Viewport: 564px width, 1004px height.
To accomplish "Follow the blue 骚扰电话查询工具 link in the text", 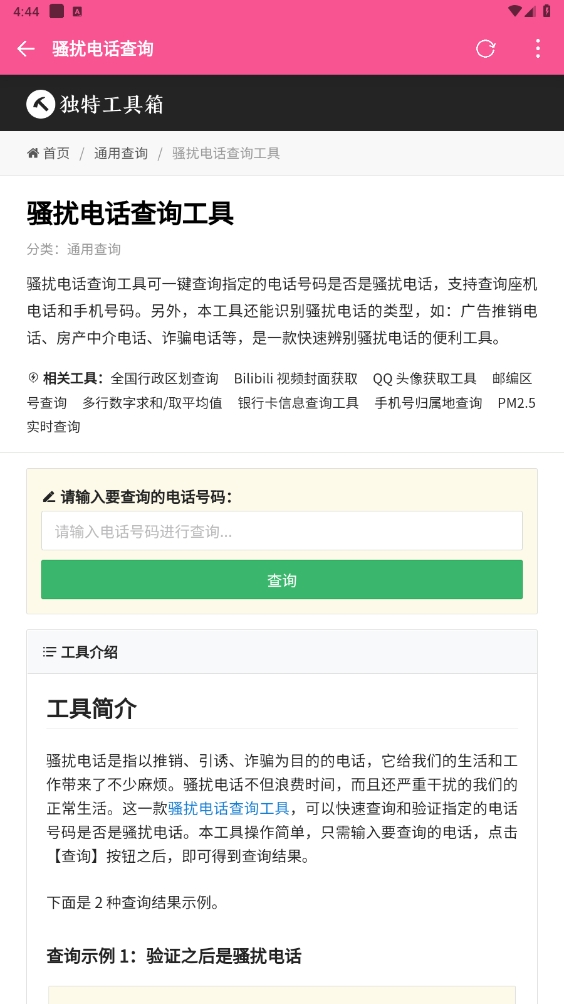I will [x=229, y=809].
